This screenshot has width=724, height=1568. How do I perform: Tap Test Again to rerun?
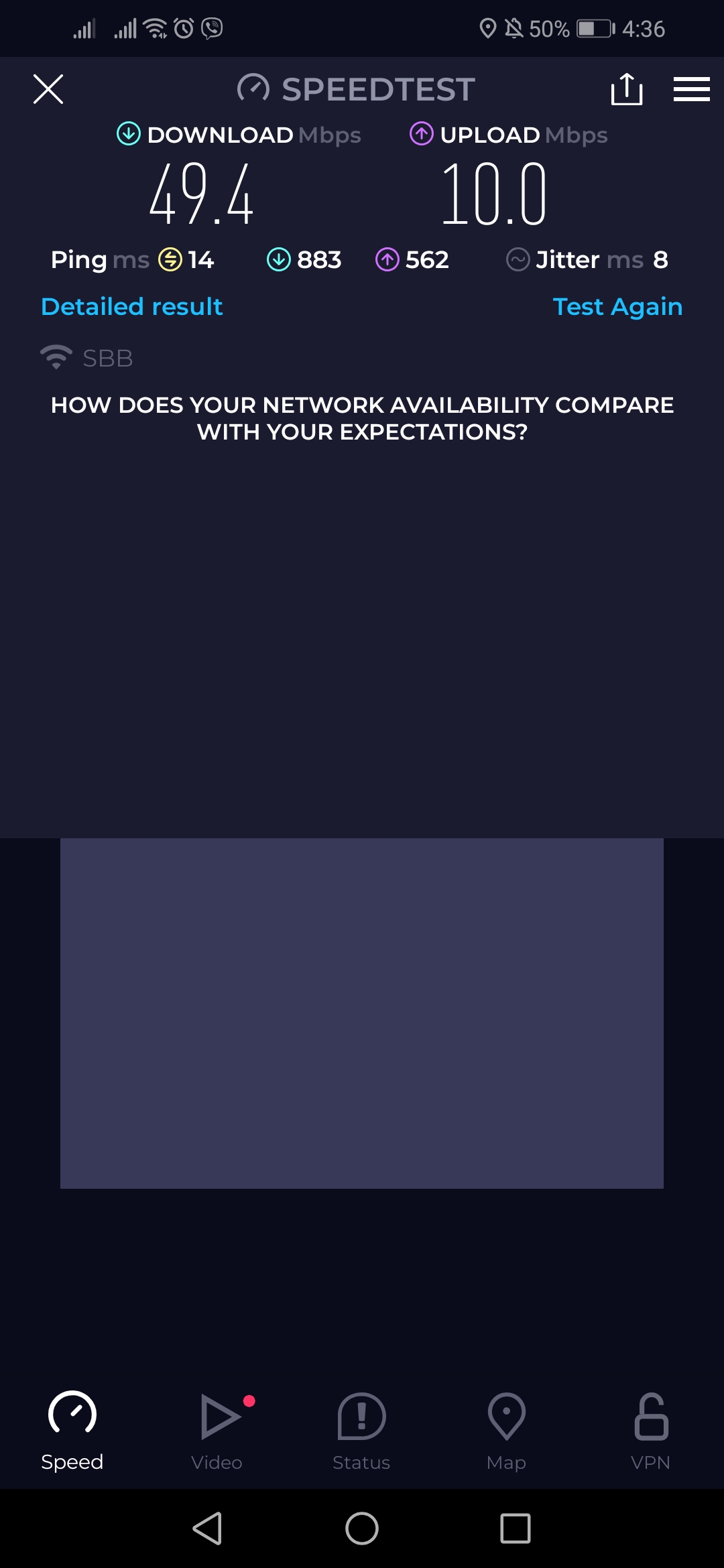[x=617, y=306]
